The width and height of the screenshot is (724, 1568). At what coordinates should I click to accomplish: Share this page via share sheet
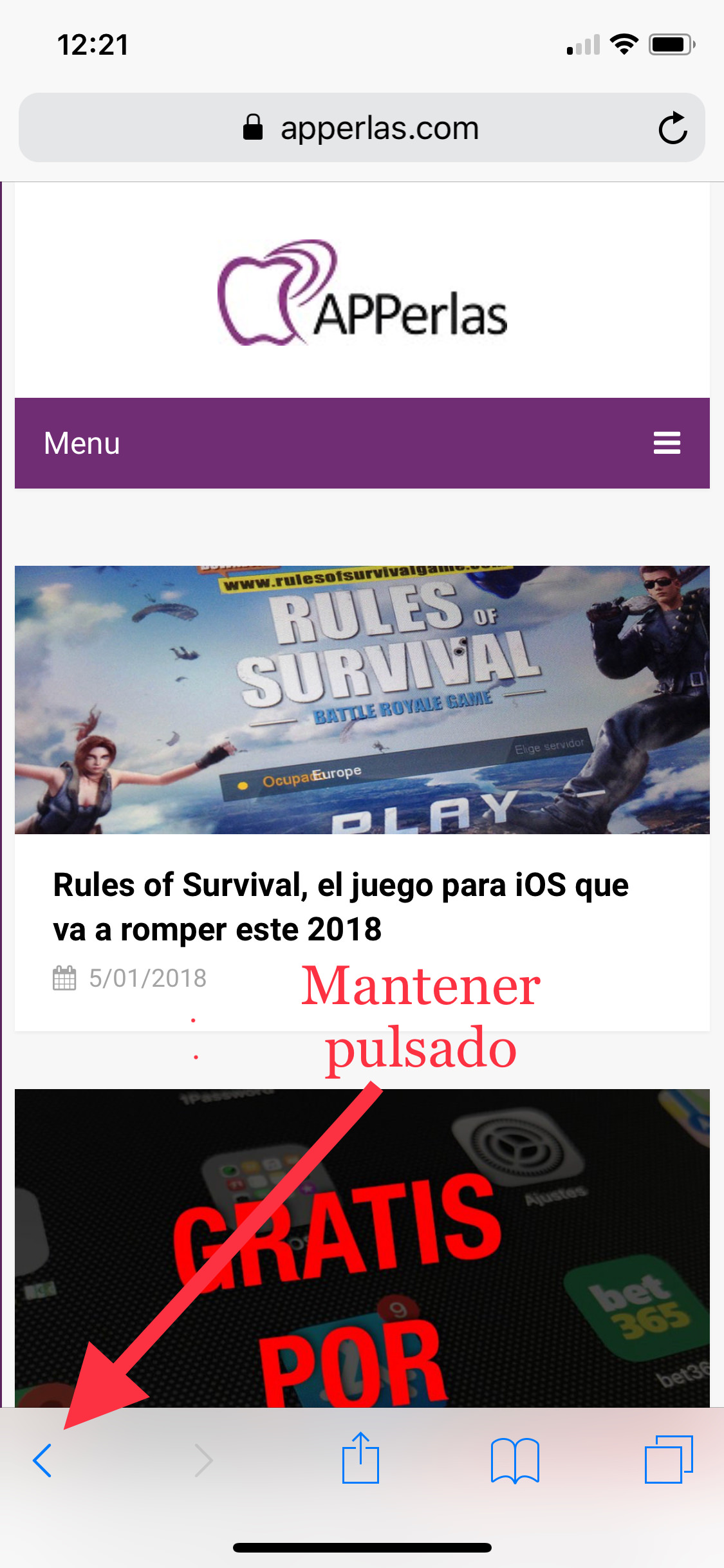360,1459
